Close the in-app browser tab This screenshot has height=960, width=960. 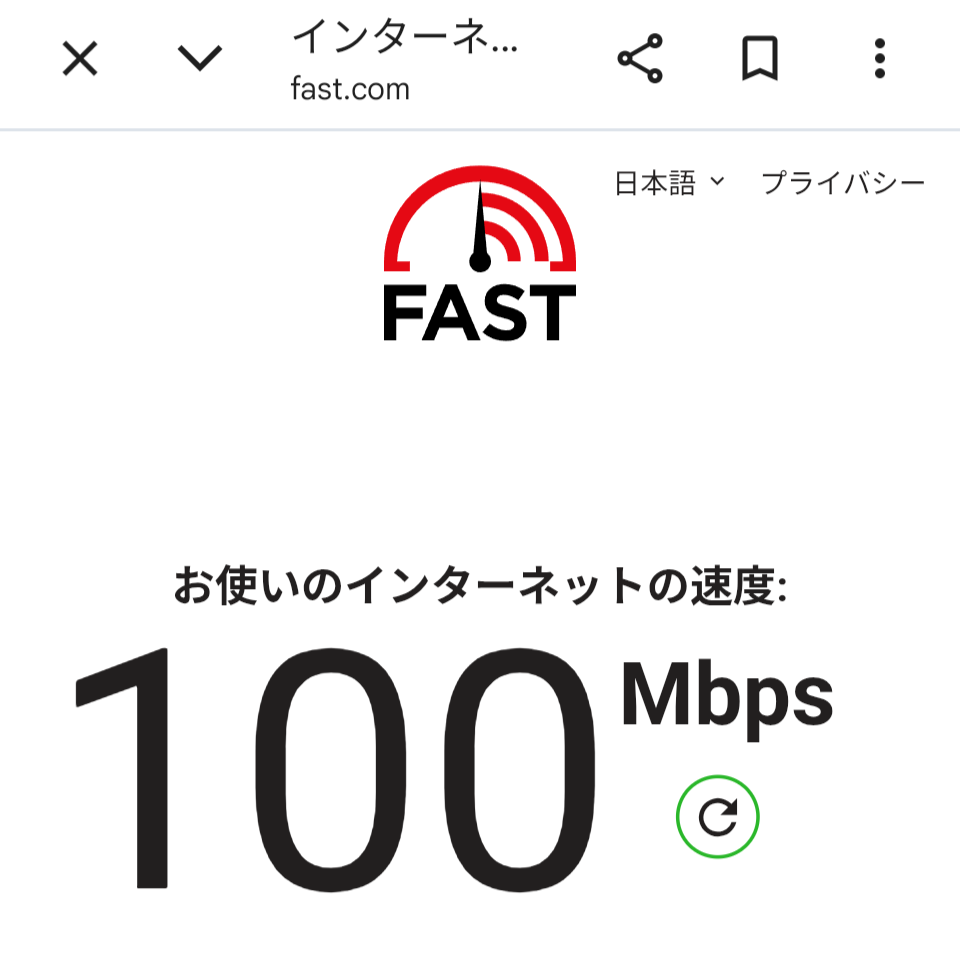(80, 59)
